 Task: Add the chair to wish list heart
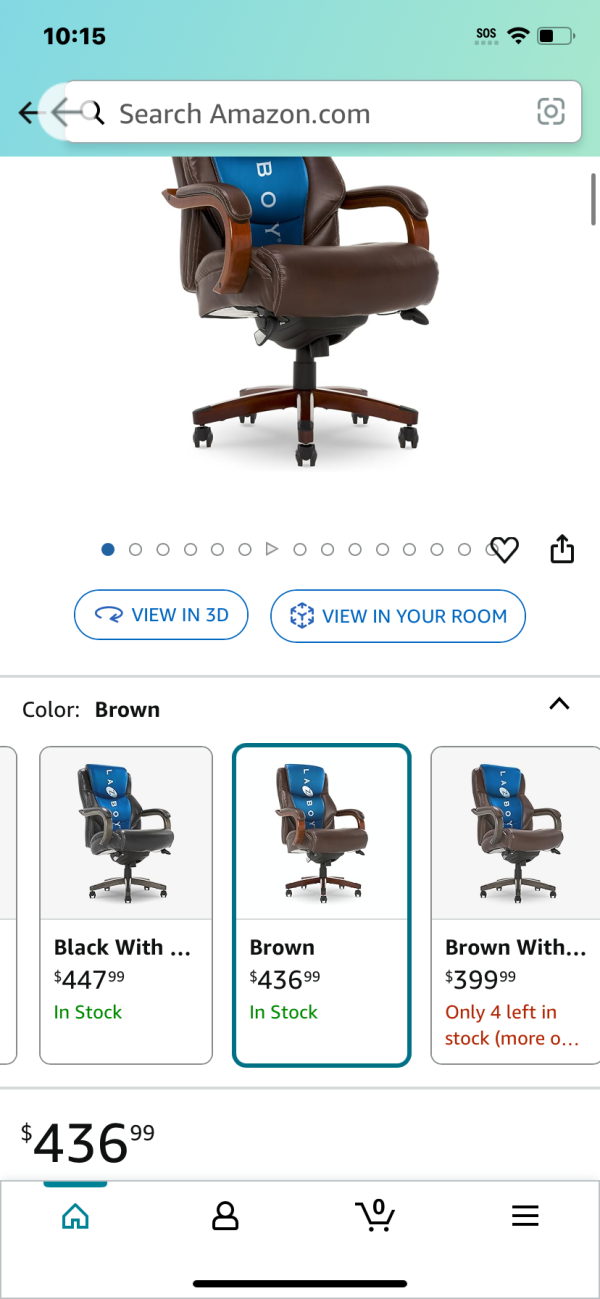click(505, 549)
